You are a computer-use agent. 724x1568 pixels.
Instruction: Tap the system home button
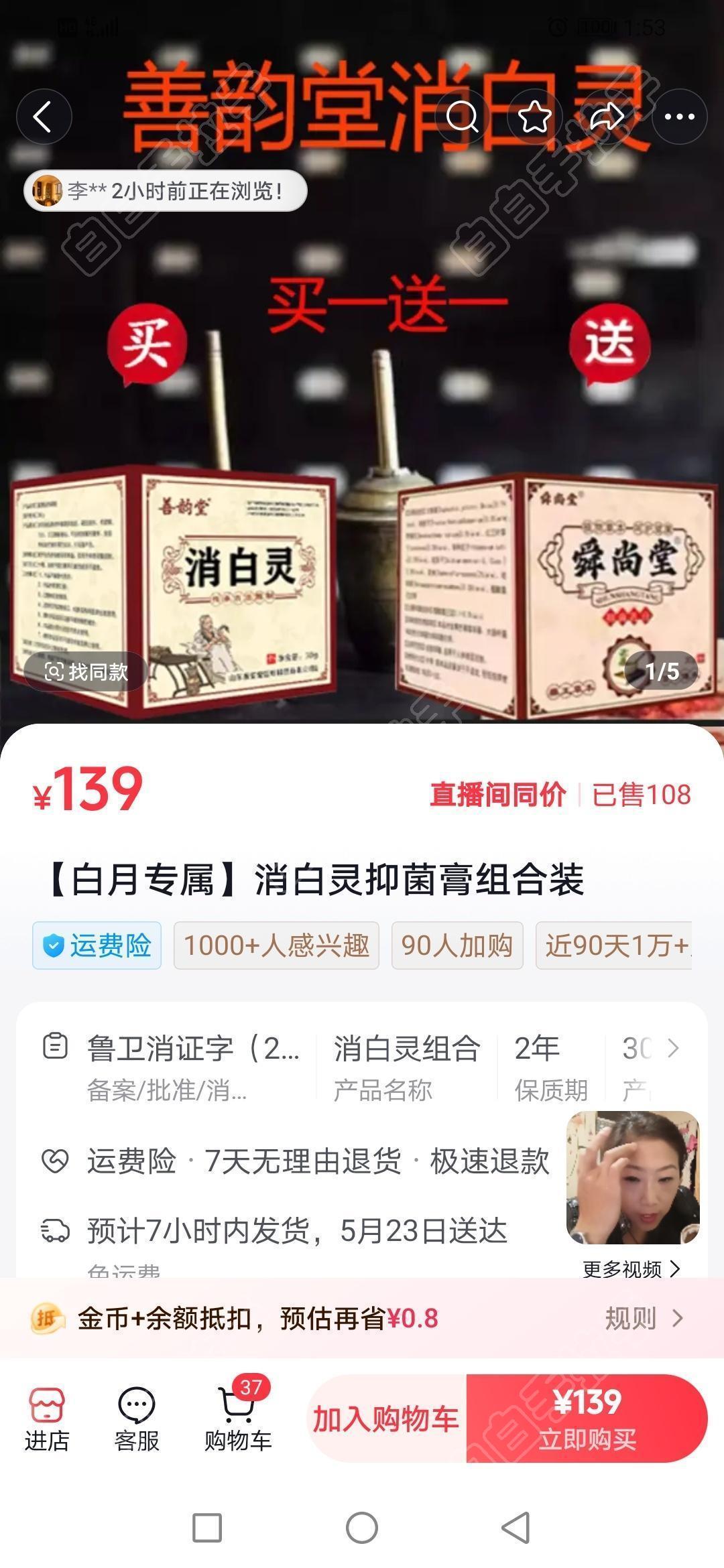click(x=362, y=1528)
